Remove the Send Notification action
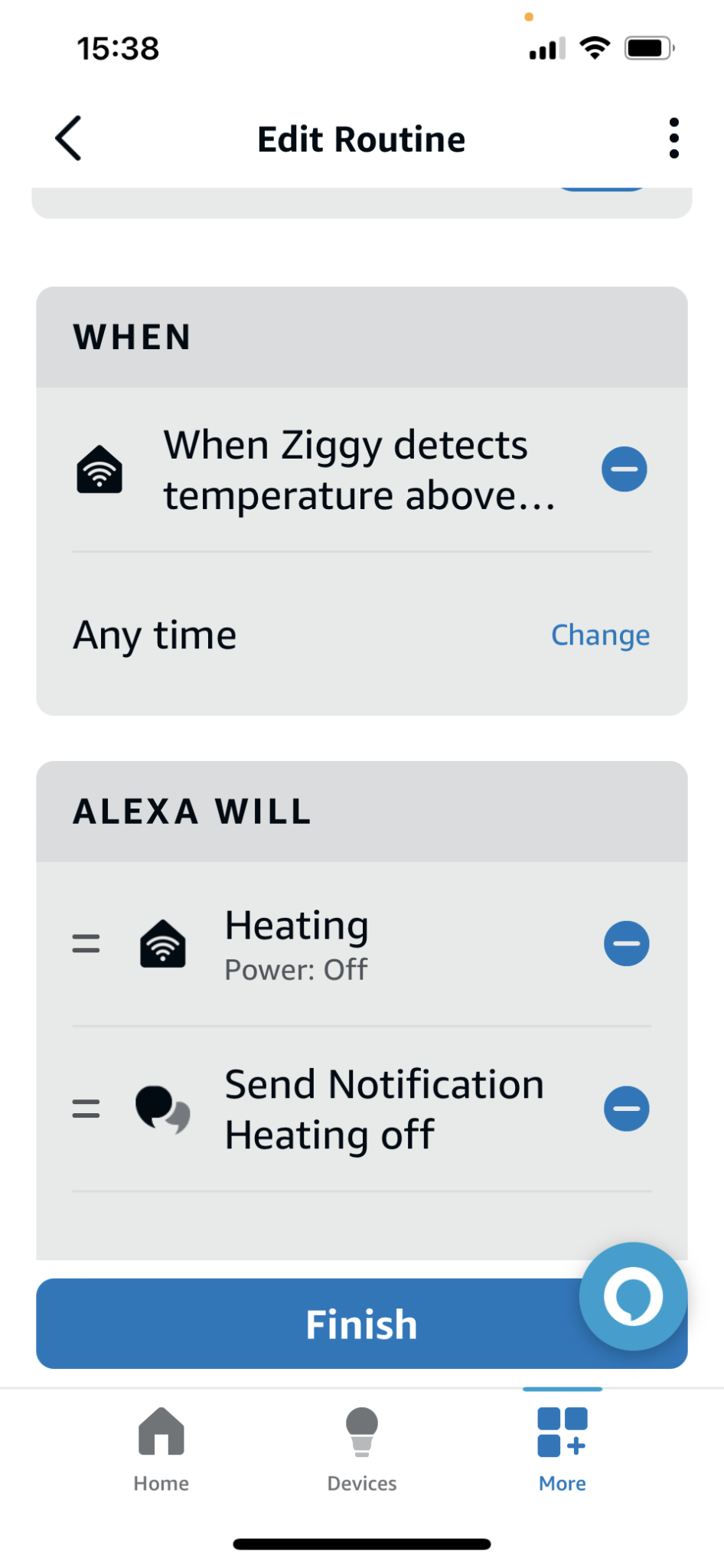Image resolution: width=724 pixels, height=1568 pixels. coord(626,1109)
